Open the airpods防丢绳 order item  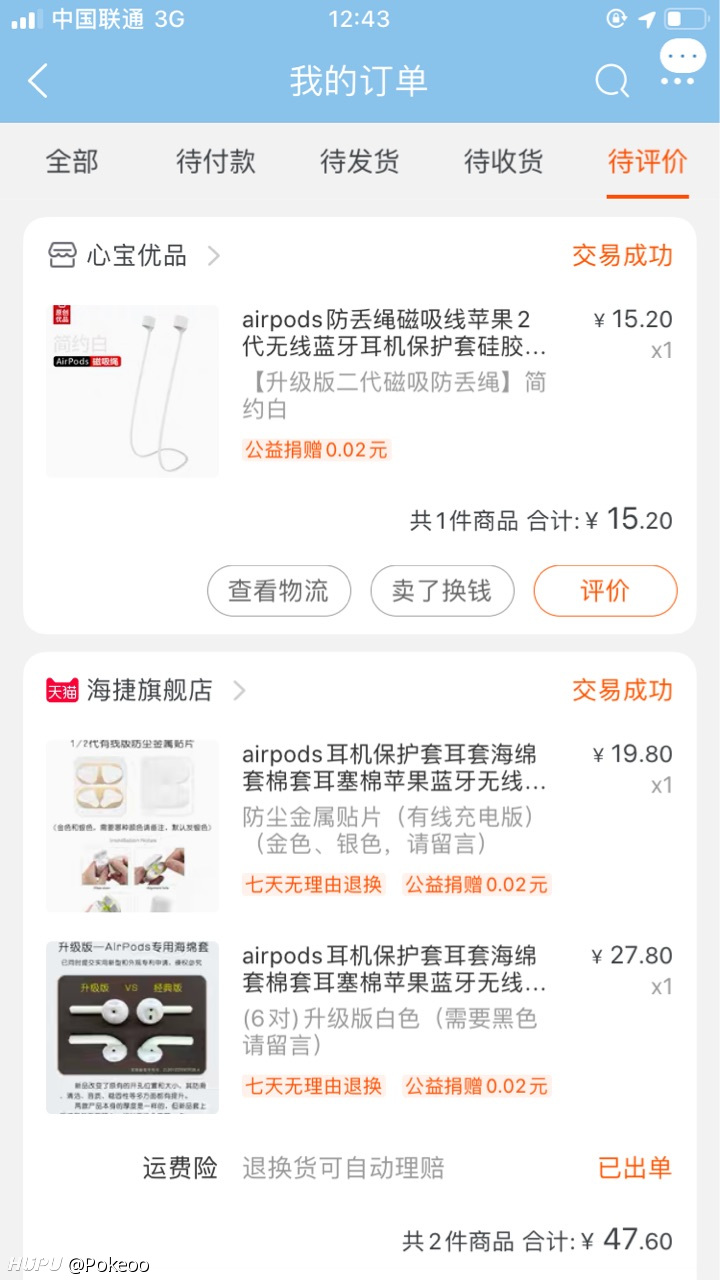(360, 391)
